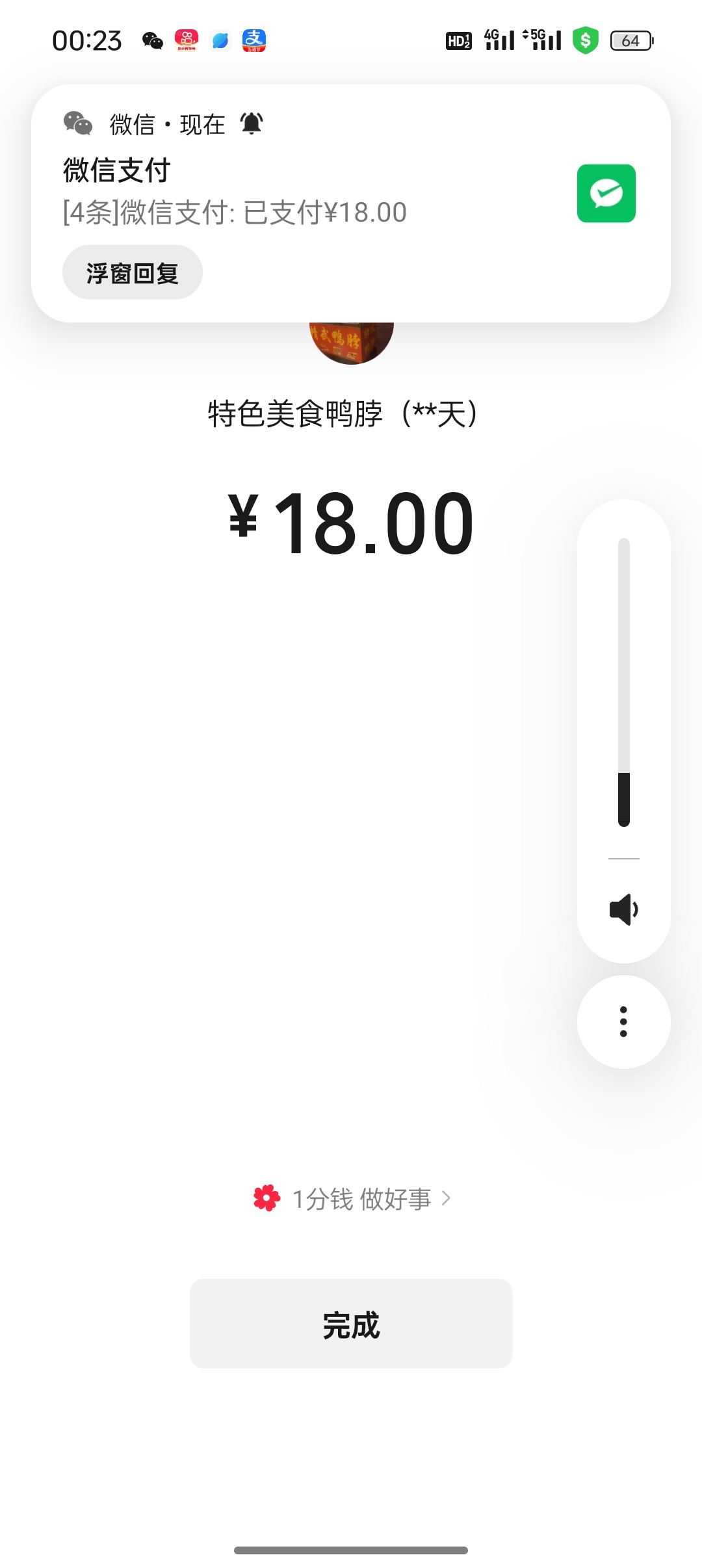
Task: Tap 完成 to finish the payment
Action: (351, 1324)
